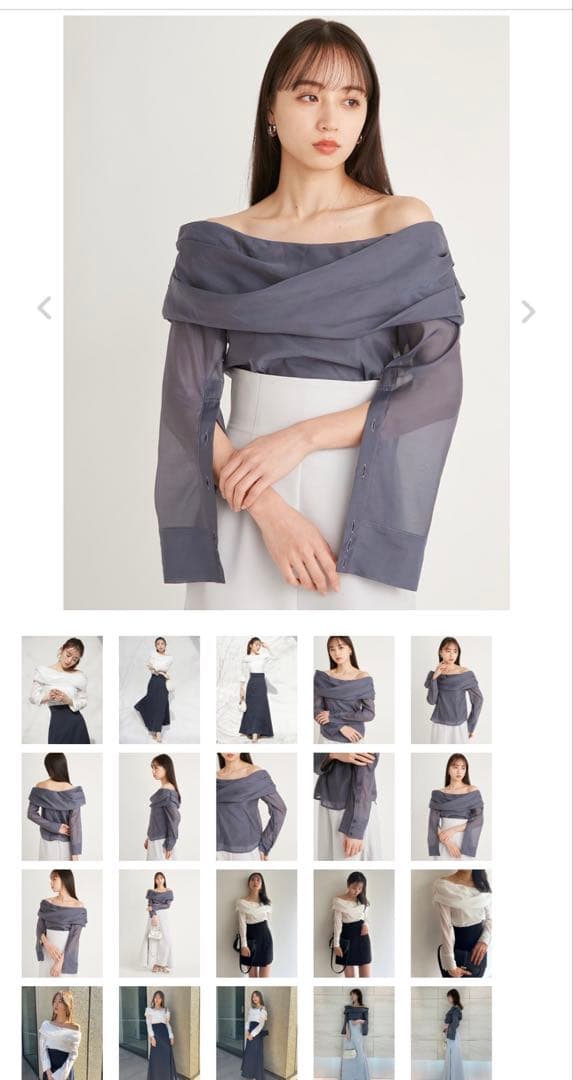Choose the side-profile gray top thumbnail
573x1080 pixels.
159,807
